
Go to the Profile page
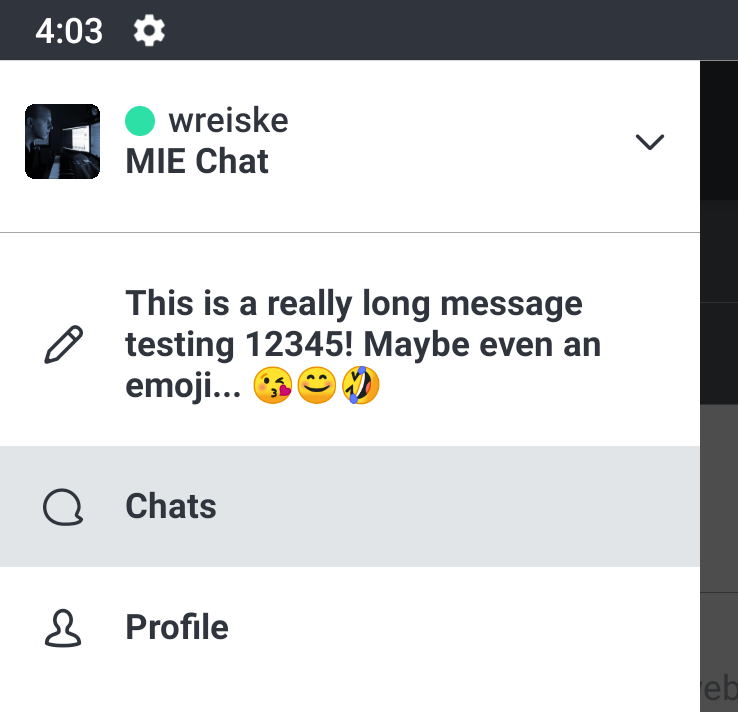pyautogui.click(x=176, y=628)
